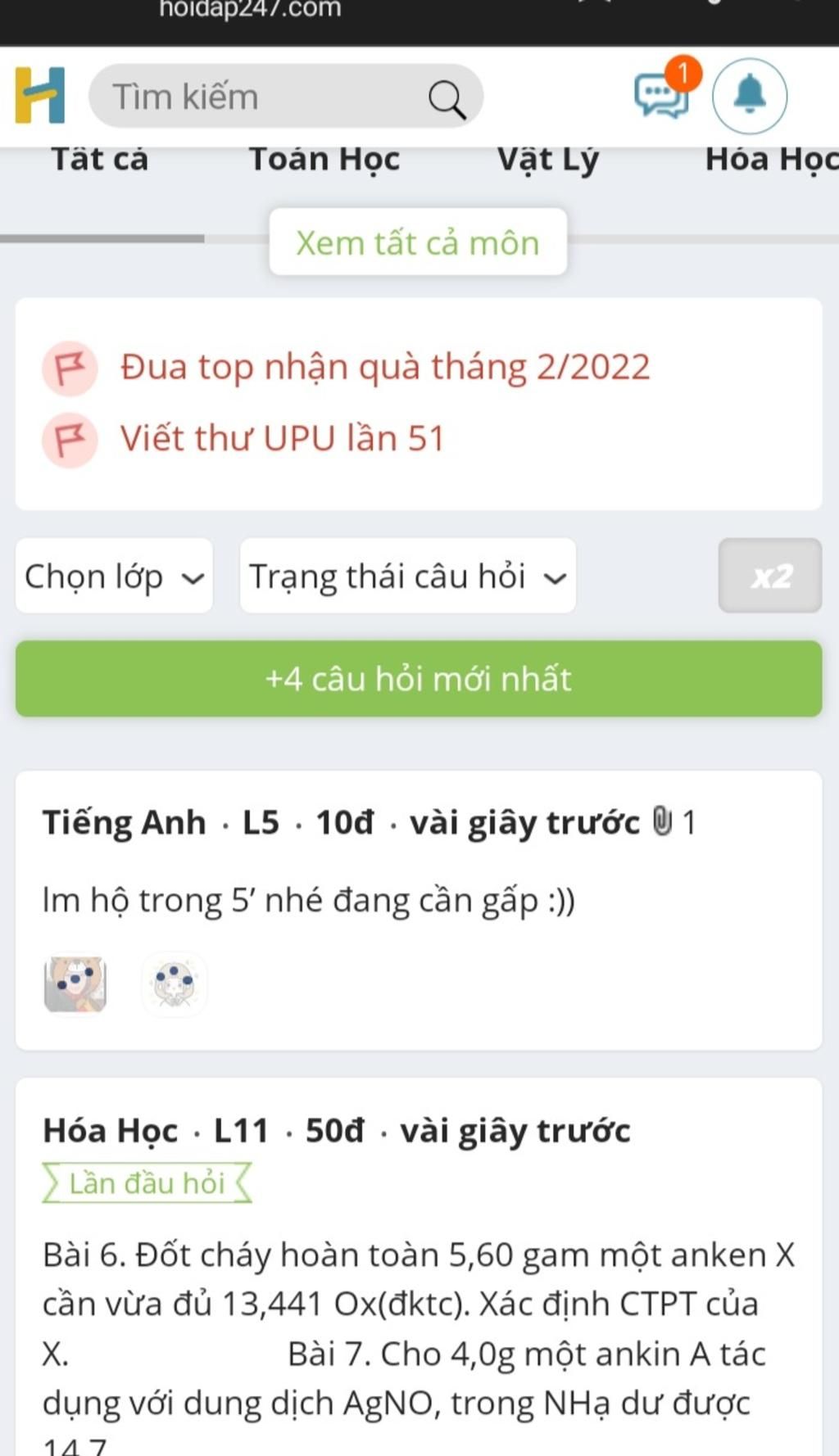Switch to the Toán Học tab
Viewport: 839px width, 1456px height.
click(324, 159)
